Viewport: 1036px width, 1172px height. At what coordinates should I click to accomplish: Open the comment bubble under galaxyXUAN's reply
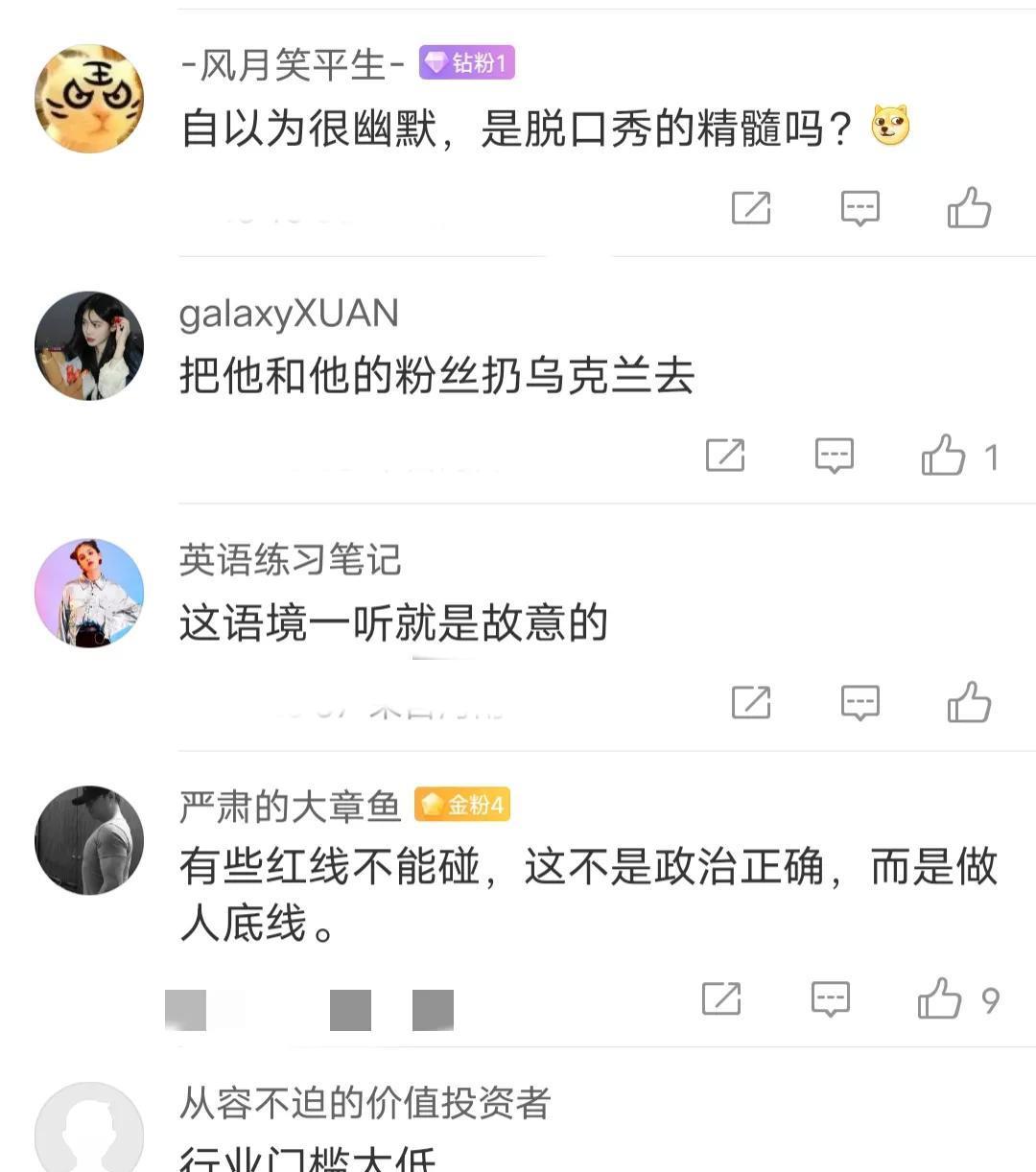pyautogui.click(x=834, y=456)
